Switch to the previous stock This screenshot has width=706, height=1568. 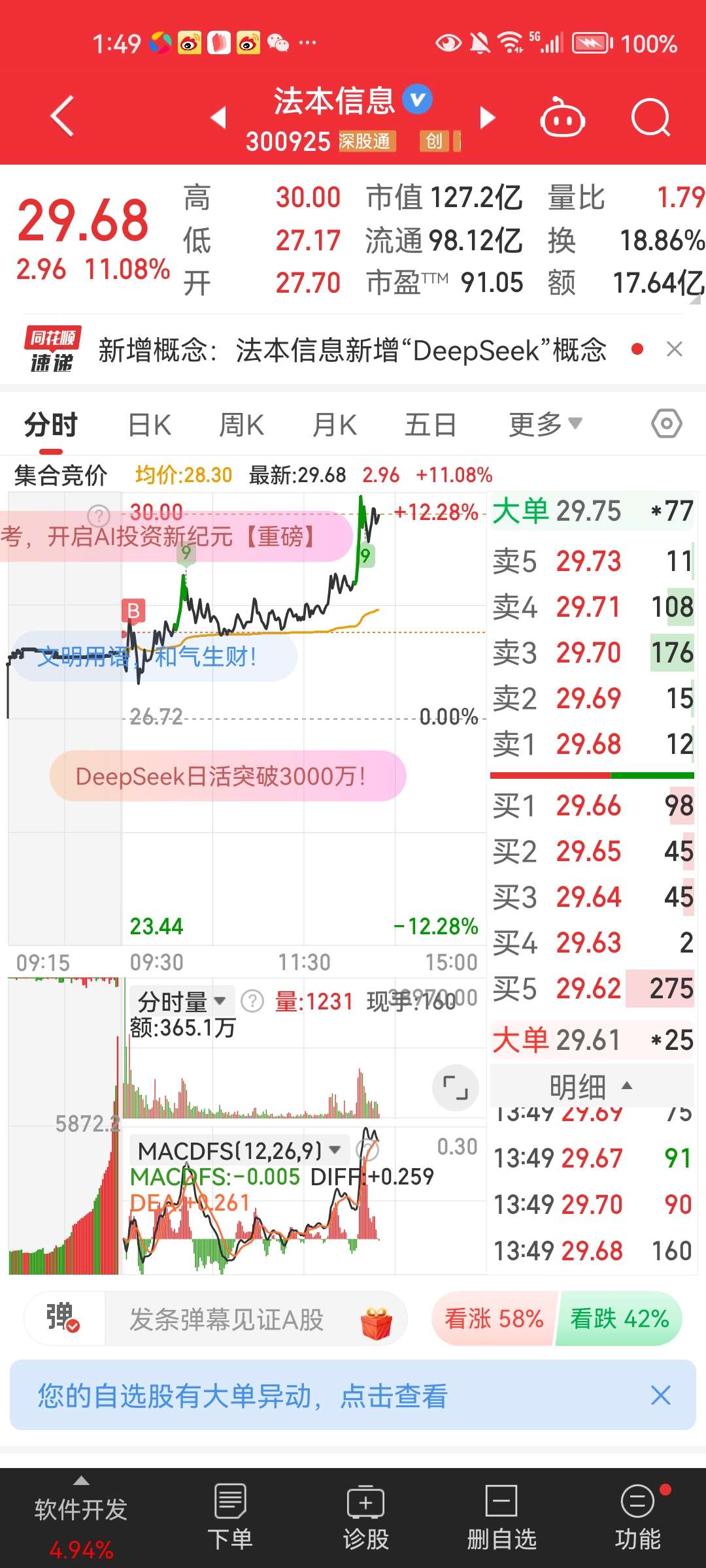tap(218, 118)
